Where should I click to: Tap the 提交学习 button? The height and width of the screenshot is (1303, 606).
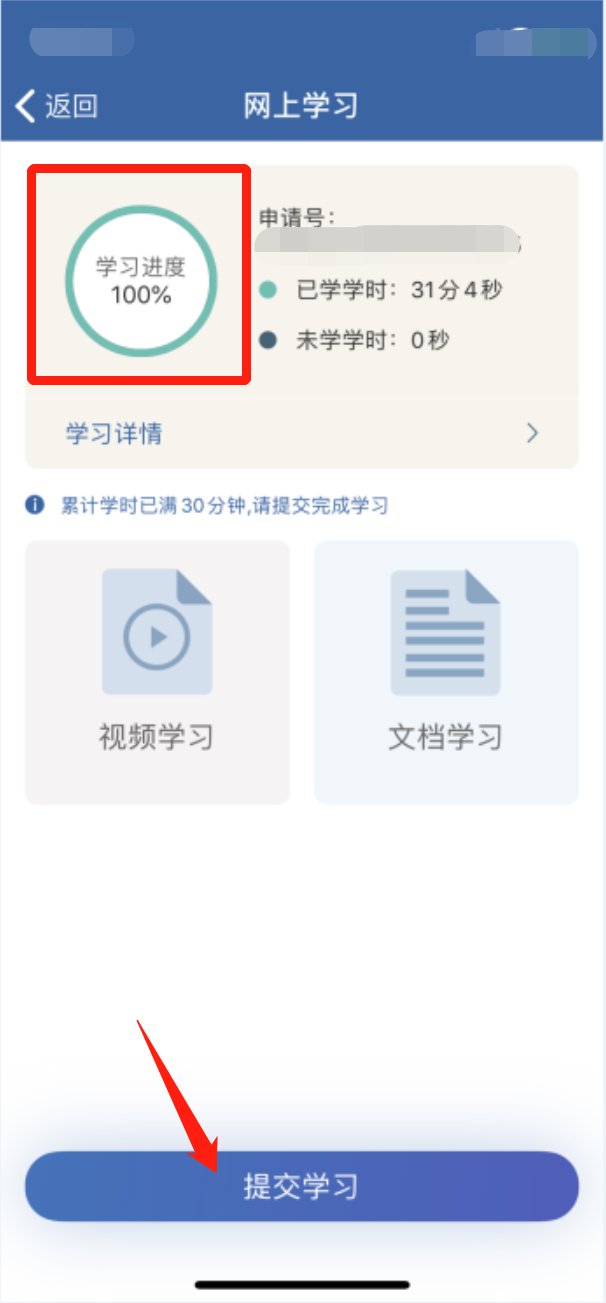coord(301,1187)
